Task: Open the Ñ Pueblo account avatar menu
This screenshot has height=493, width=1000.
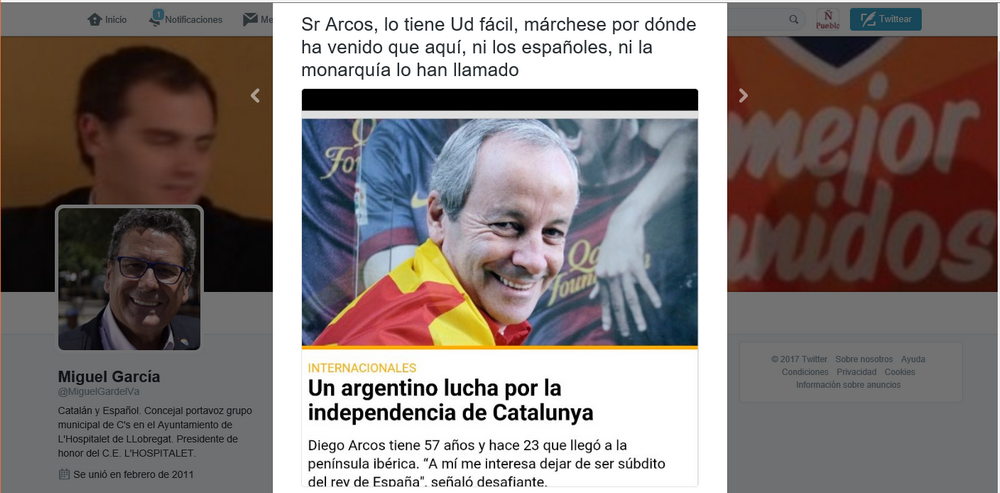Action: [827, 19]
